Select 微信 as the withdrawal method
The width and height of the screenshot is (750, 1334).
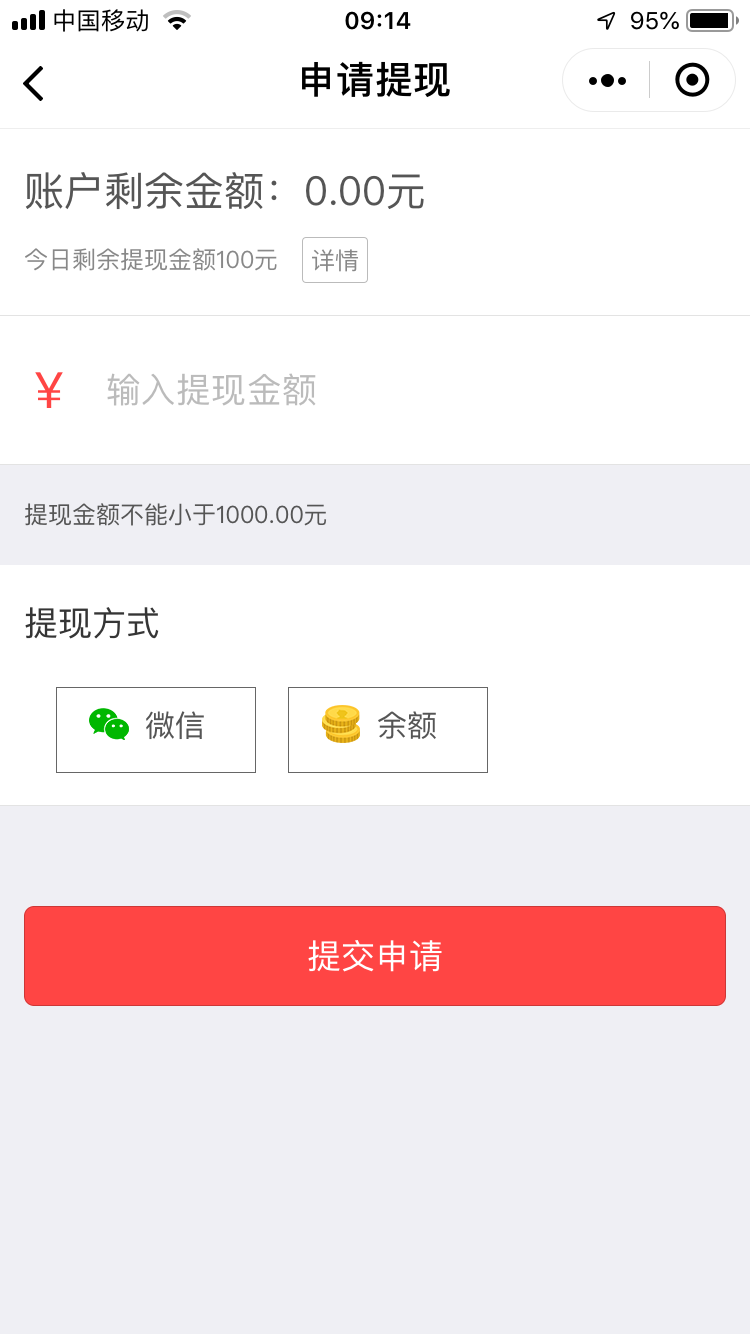coord(156,730)
